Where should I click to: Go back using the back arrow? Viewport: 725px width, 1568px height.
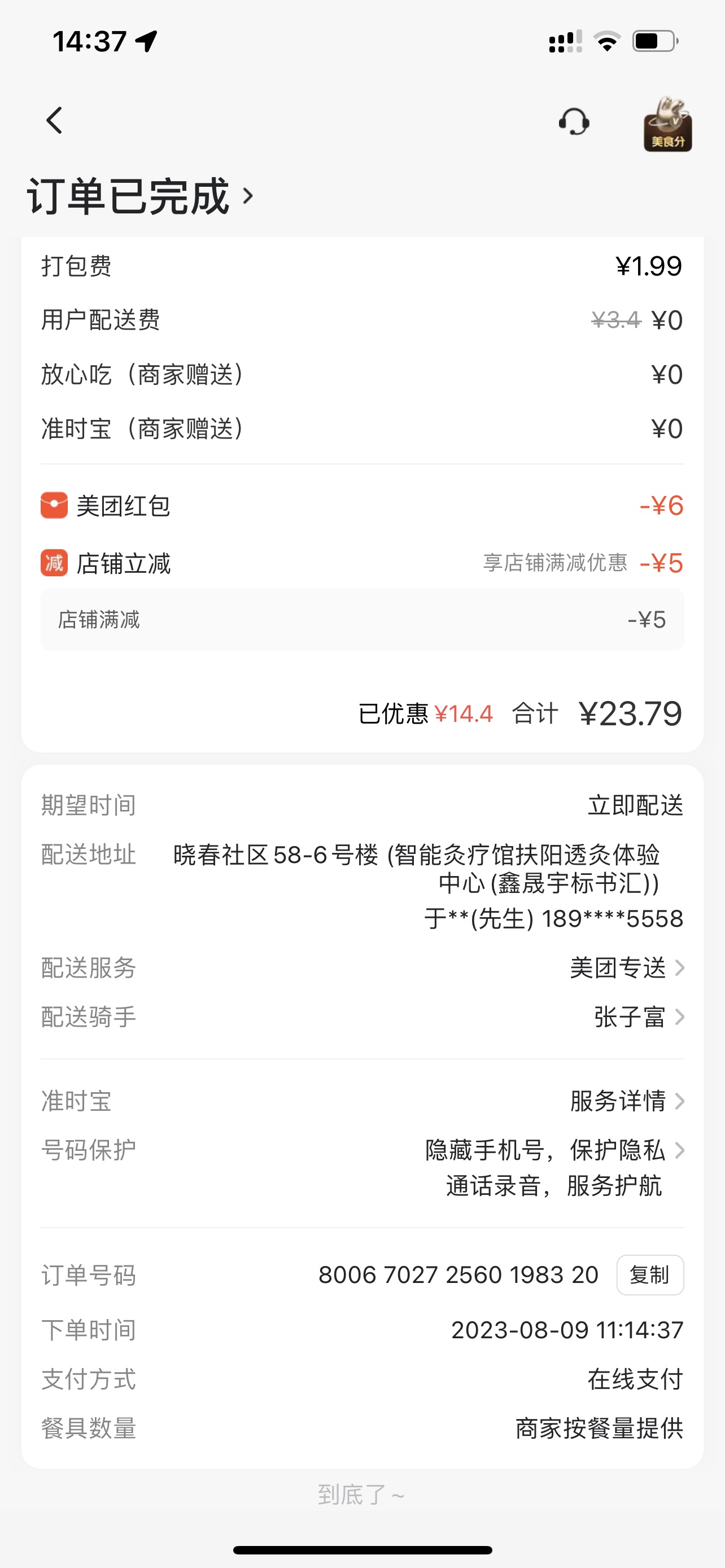pyautogui.click(x=55, y=121)
